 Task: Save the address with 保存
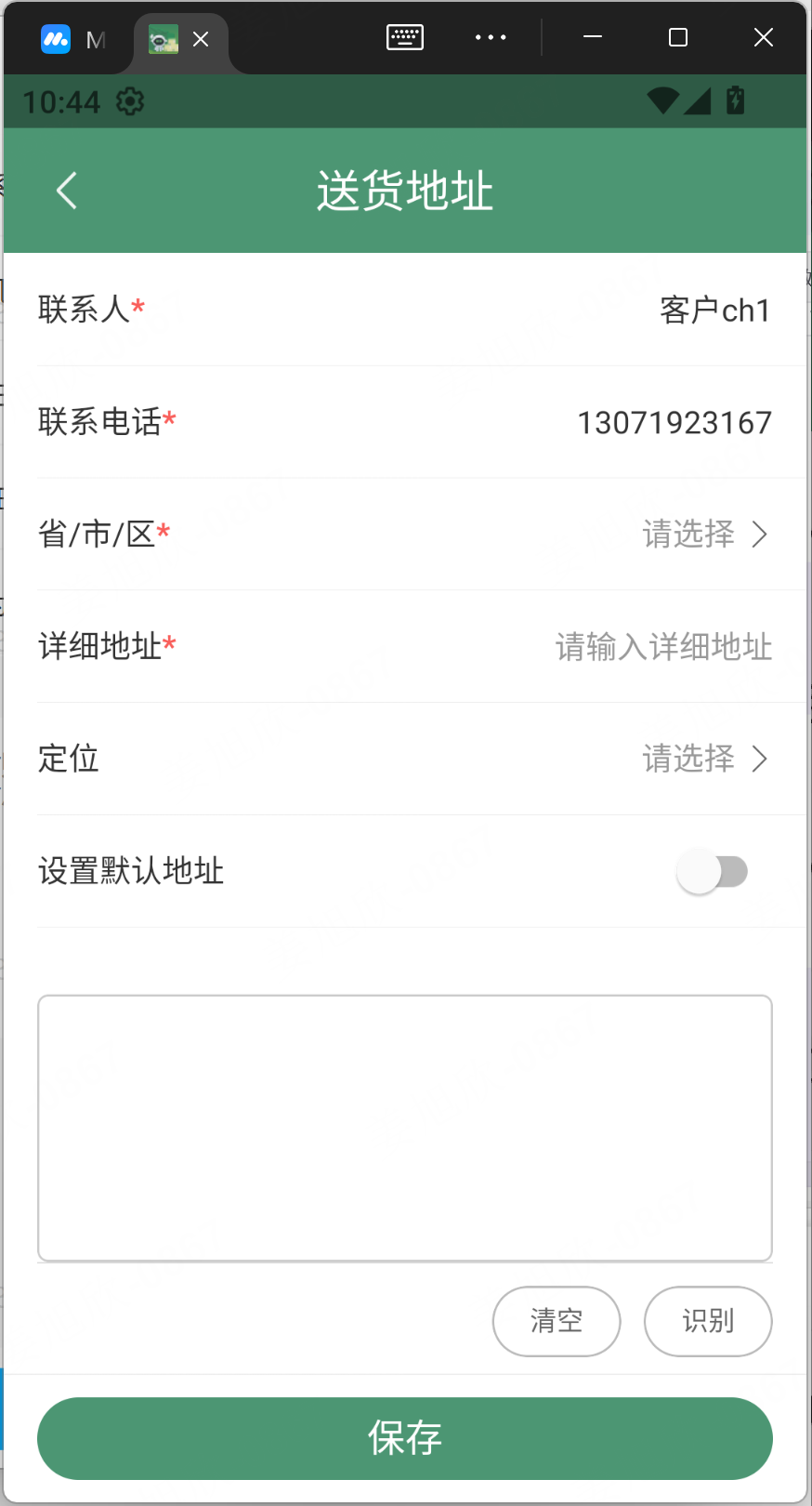point(405,1438)
